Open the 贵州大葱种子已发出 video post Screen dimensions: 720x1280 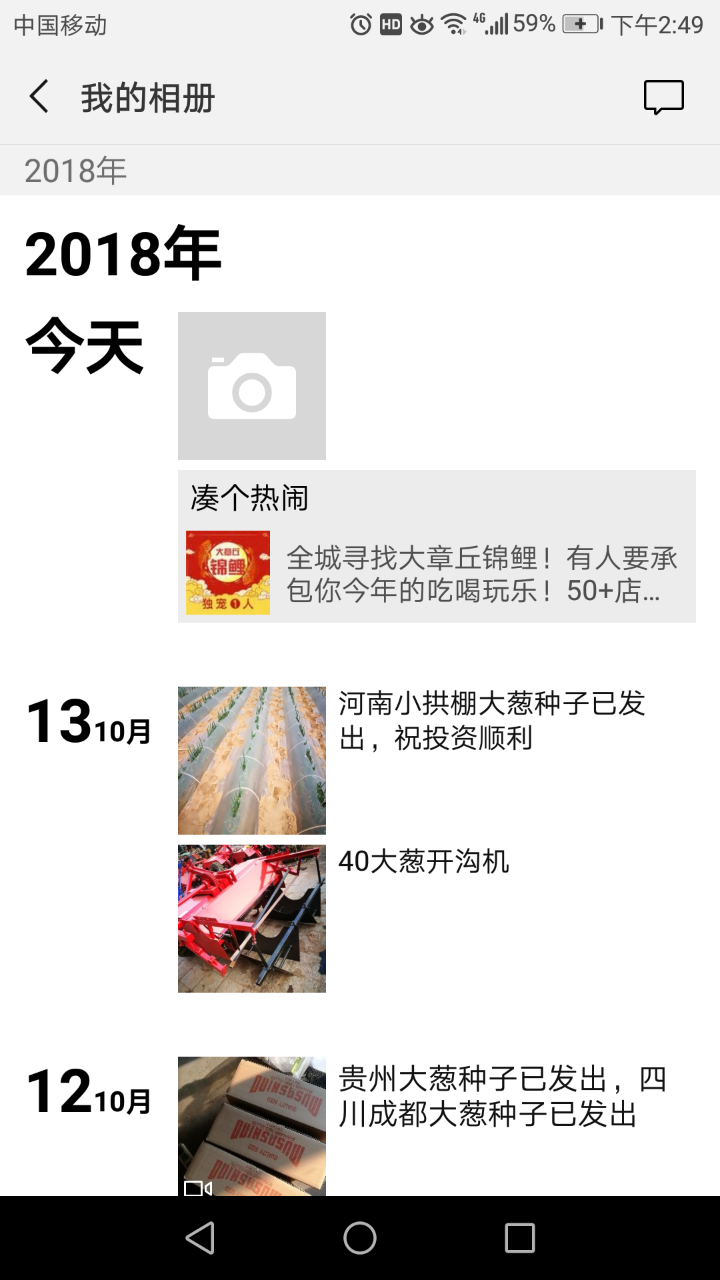click(x=252, y=1126)
